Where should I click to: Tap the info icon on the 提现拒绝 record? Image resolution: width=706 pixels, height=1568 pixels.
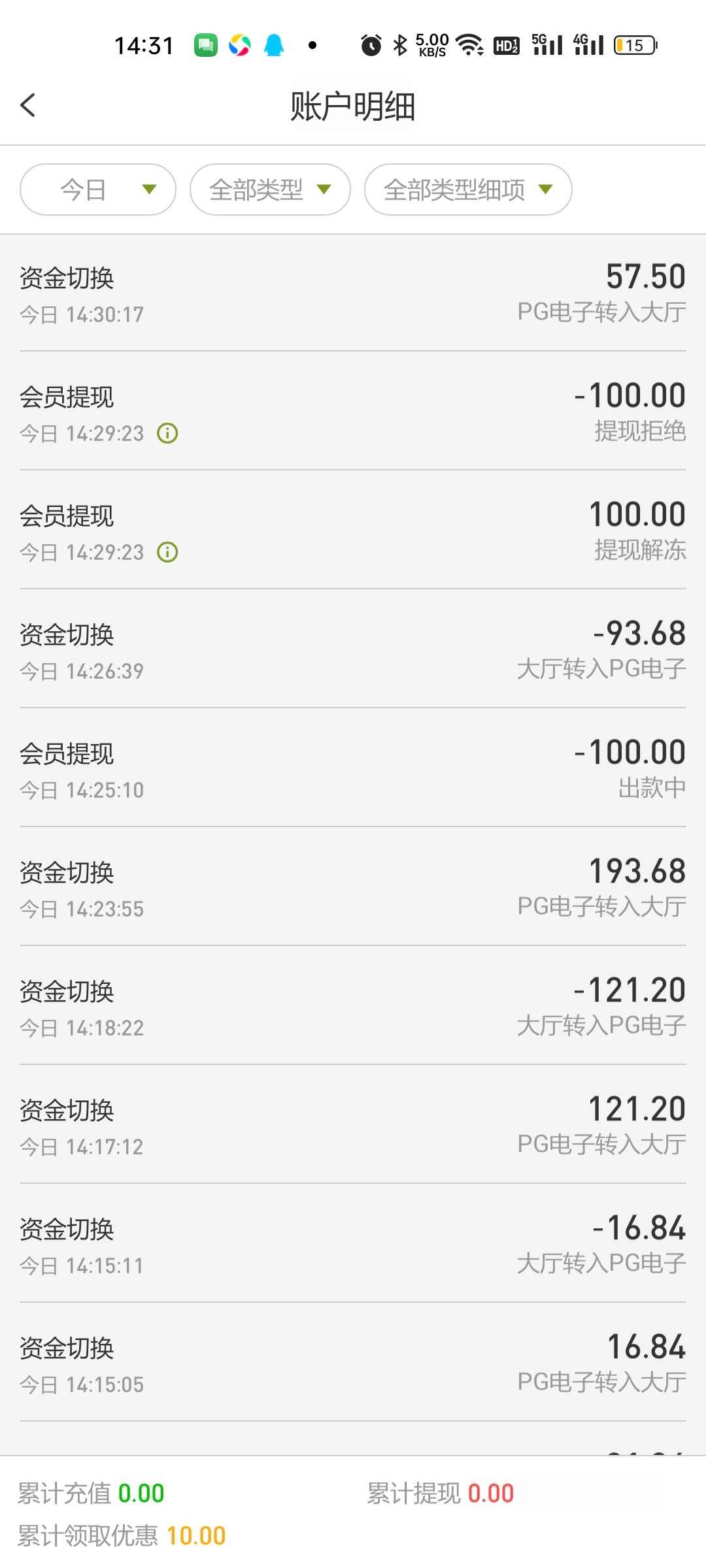(167, 433)
